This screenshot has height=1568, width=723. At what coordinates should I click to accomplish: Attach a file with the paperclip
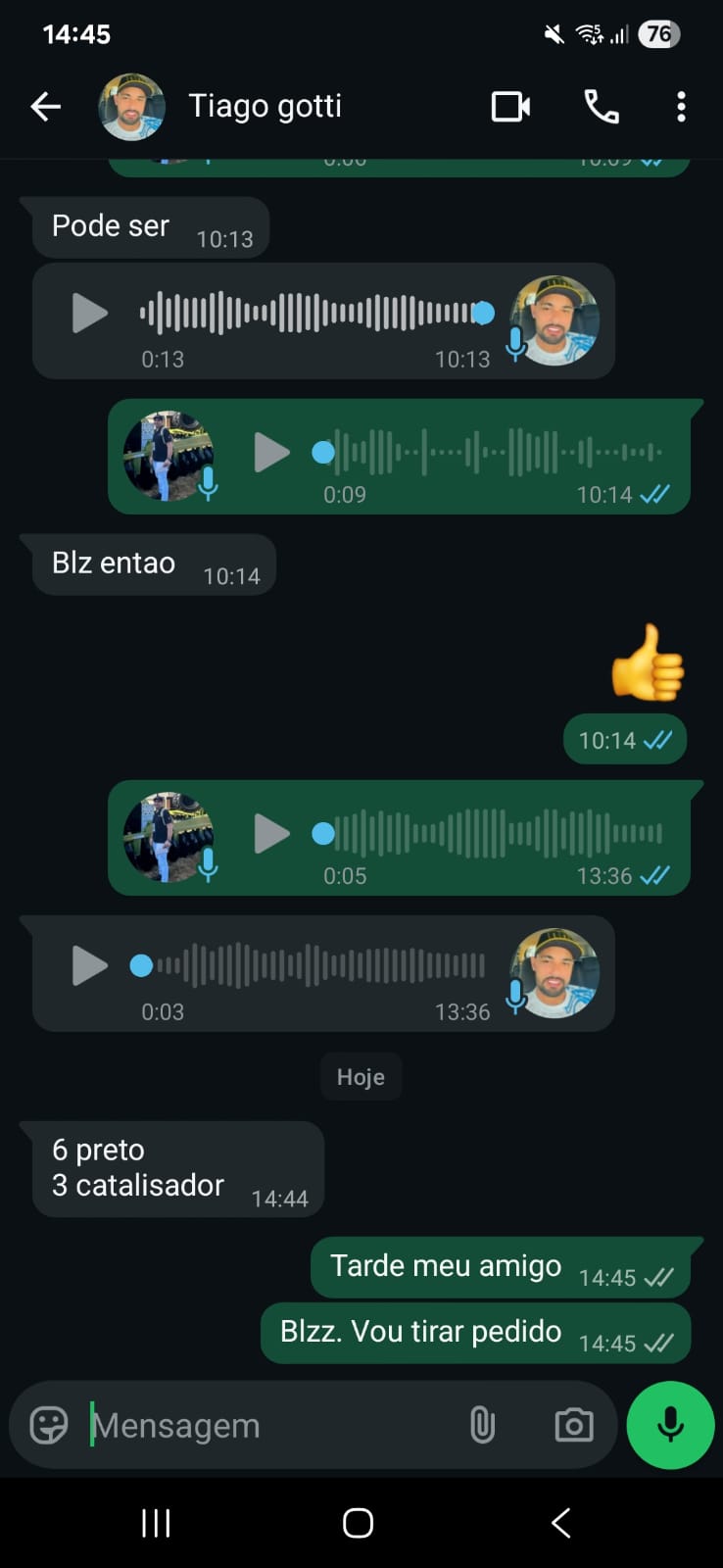482,1425
